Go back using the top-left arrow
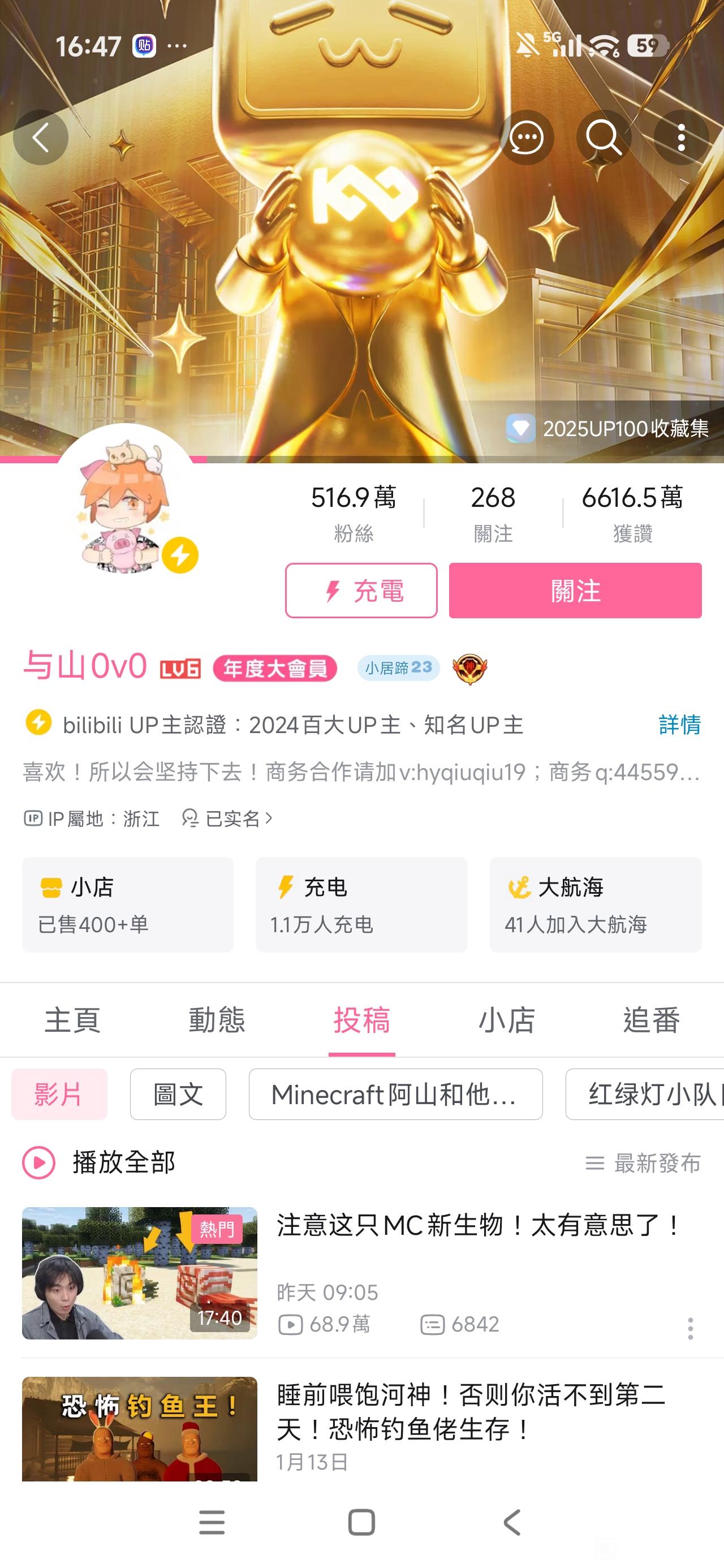The height and width of the screenshot is (1568, 724). (x=40, y=137)
